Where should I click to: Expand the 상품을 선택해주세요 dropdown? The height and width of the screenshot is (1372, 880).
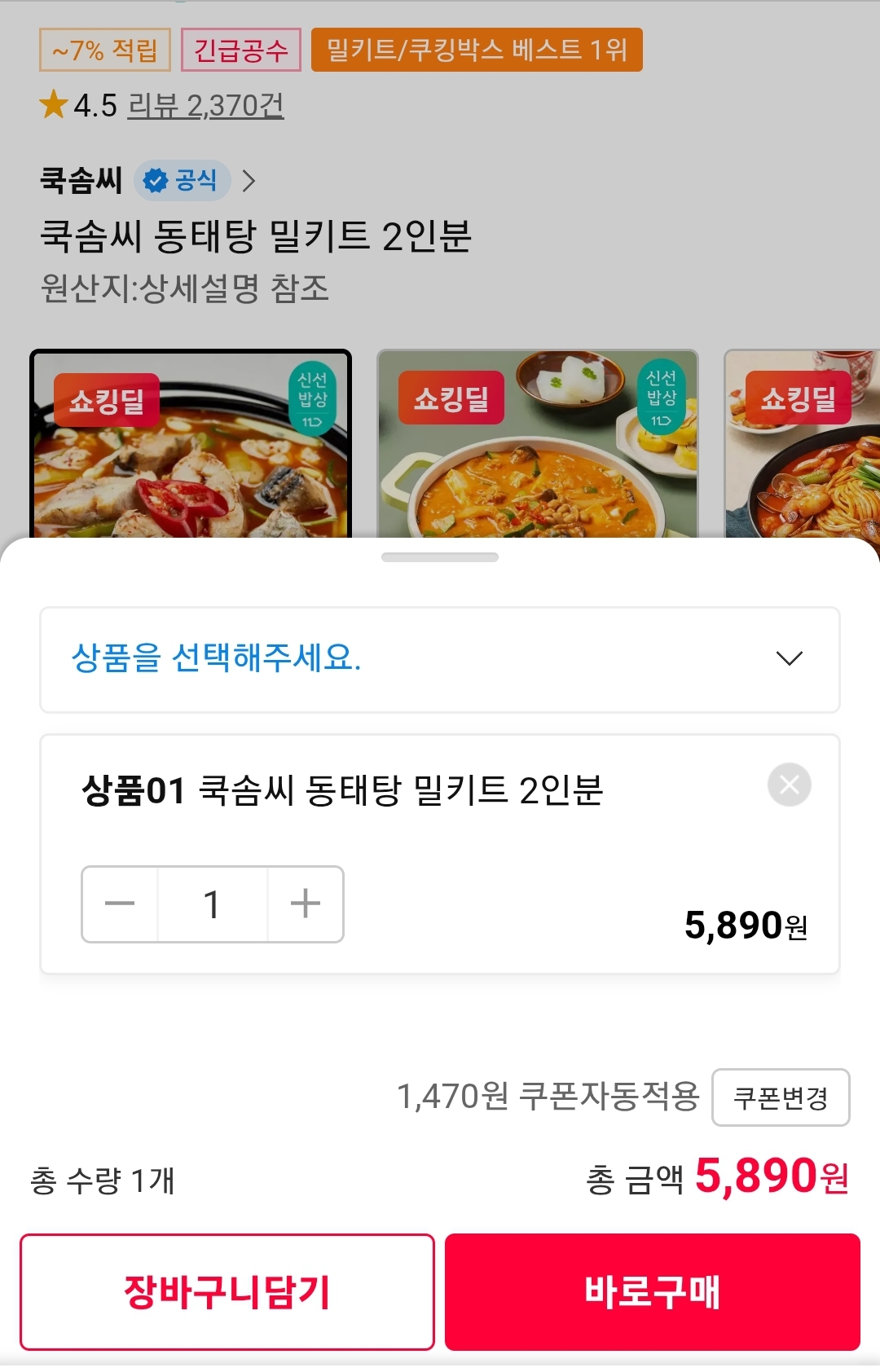(439, 659)
